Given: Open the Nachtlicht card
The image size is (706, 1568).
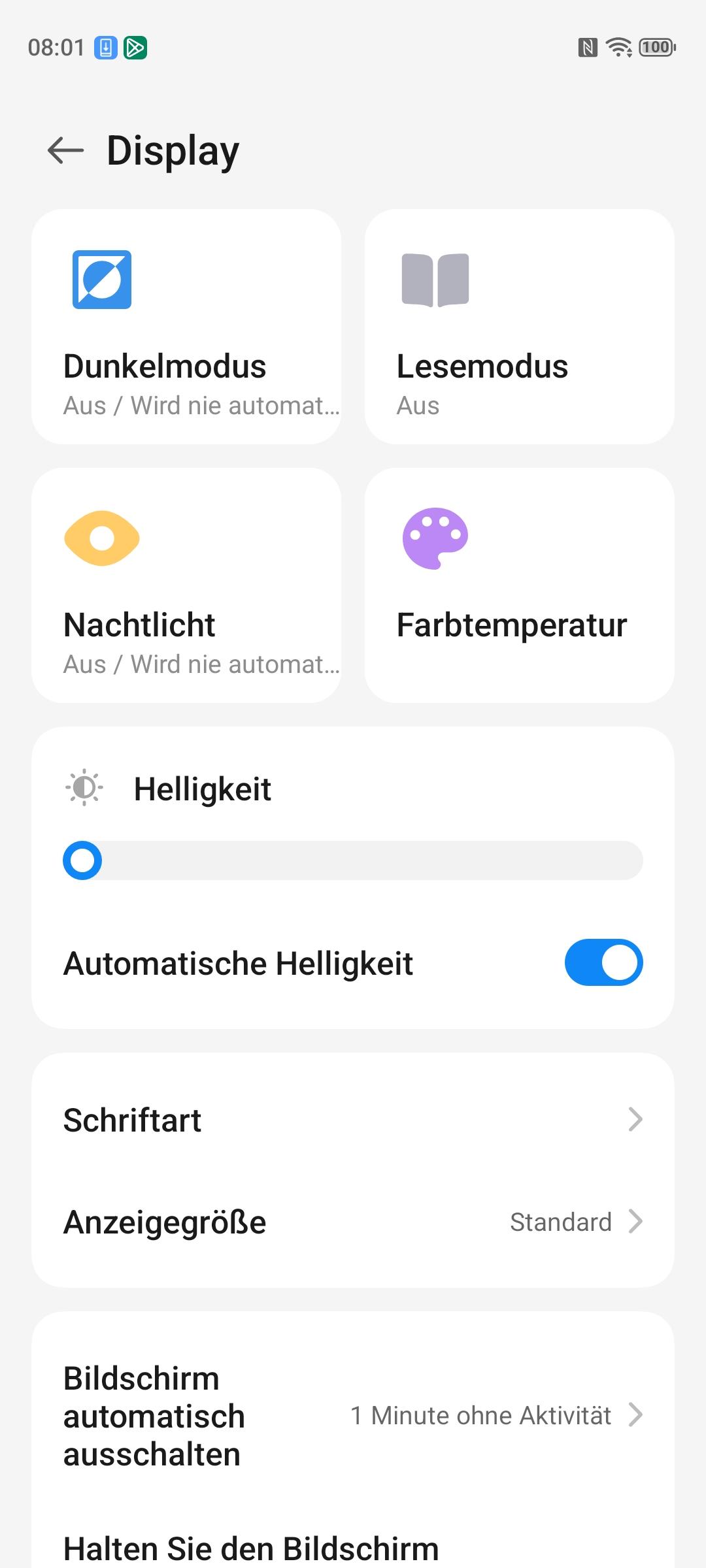Looking at the screenshot, I should 186,585.
